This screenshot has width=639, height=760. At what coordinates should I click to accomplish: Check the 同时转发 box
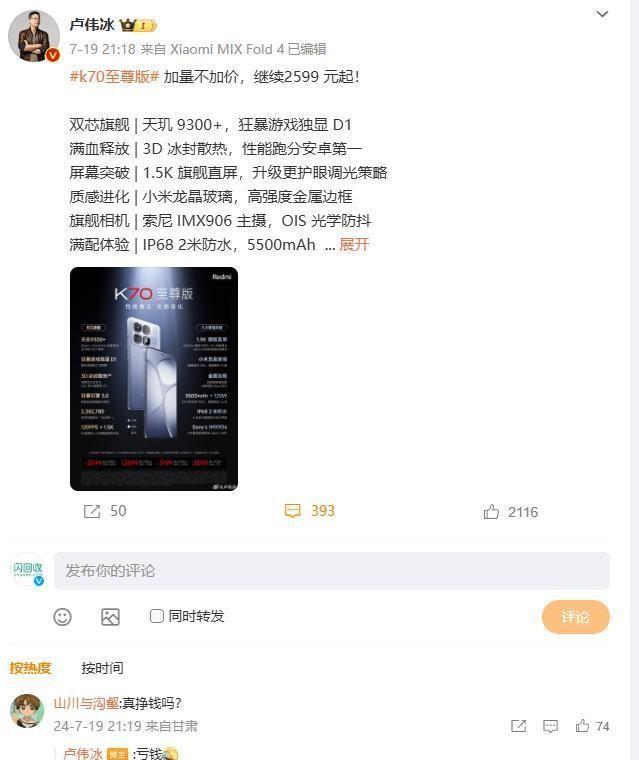click(157, 616)
